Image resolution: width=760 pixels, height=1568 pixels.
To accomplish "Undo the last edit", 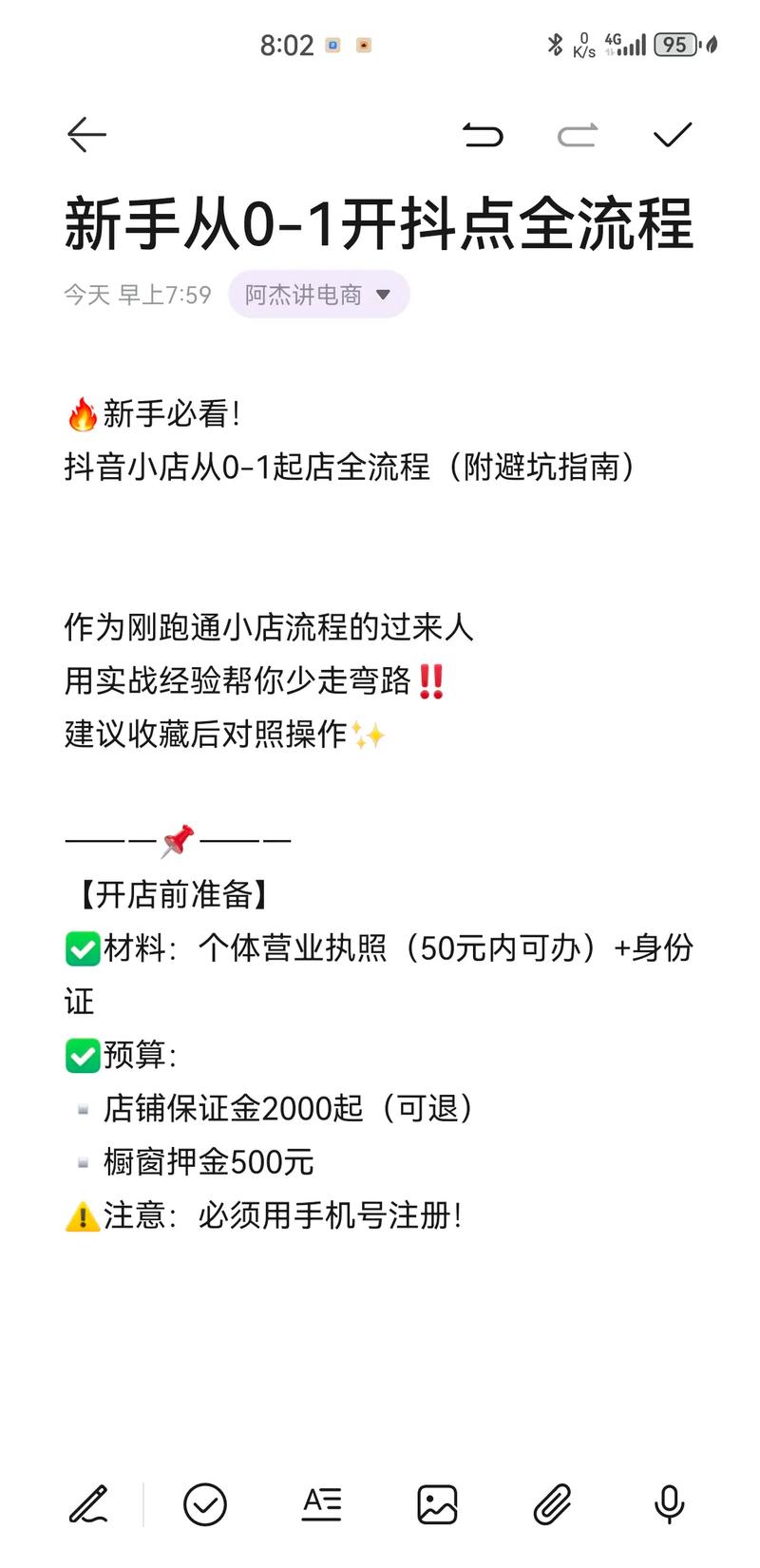I will pos(485,135).
